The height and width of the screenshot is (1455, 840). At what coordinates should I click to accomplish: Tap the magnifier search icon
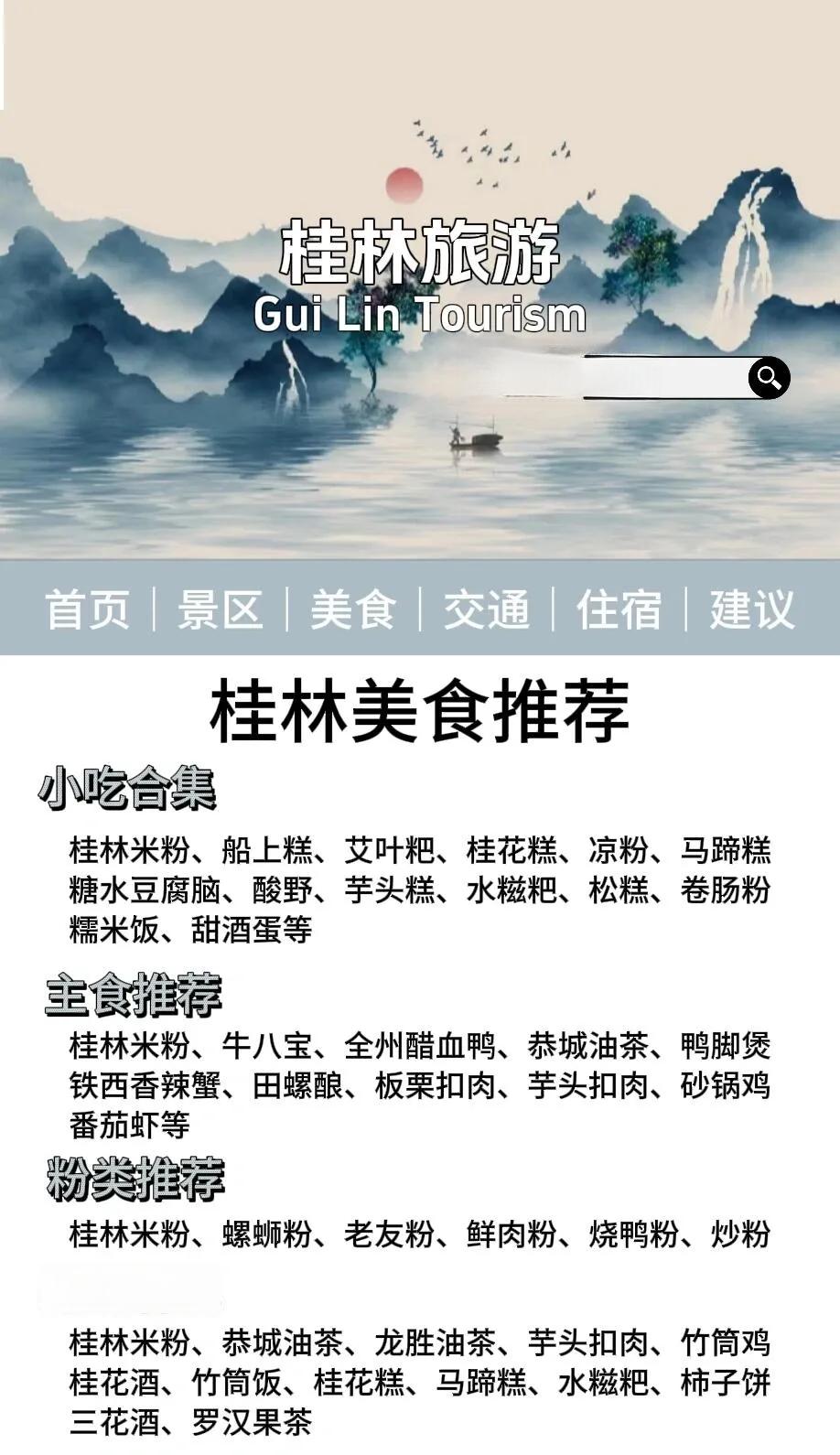pyautogui.click(x=769, y=377)
